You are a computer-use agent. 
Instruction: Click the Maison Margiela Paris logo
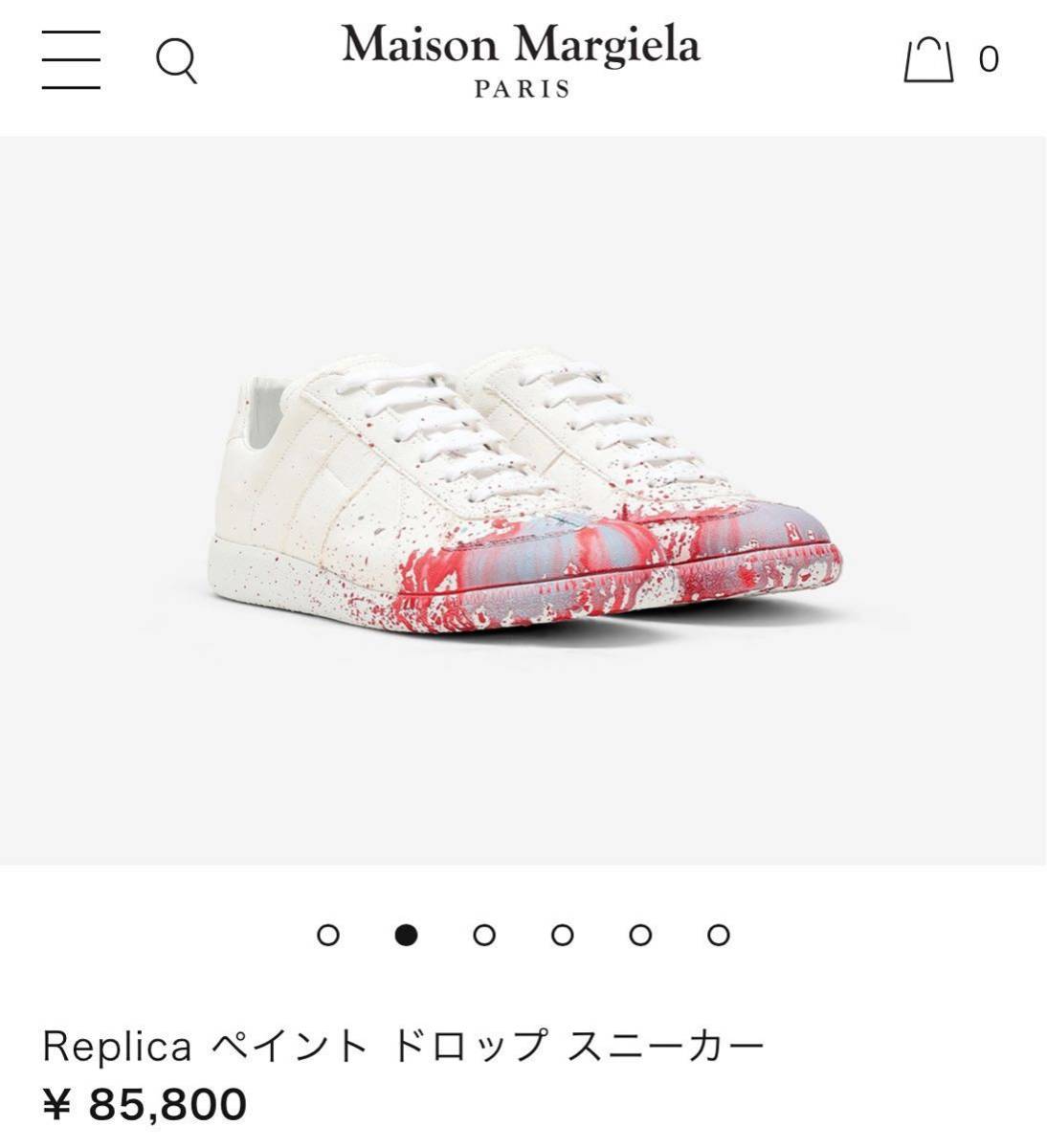click(x=523, y=57)
